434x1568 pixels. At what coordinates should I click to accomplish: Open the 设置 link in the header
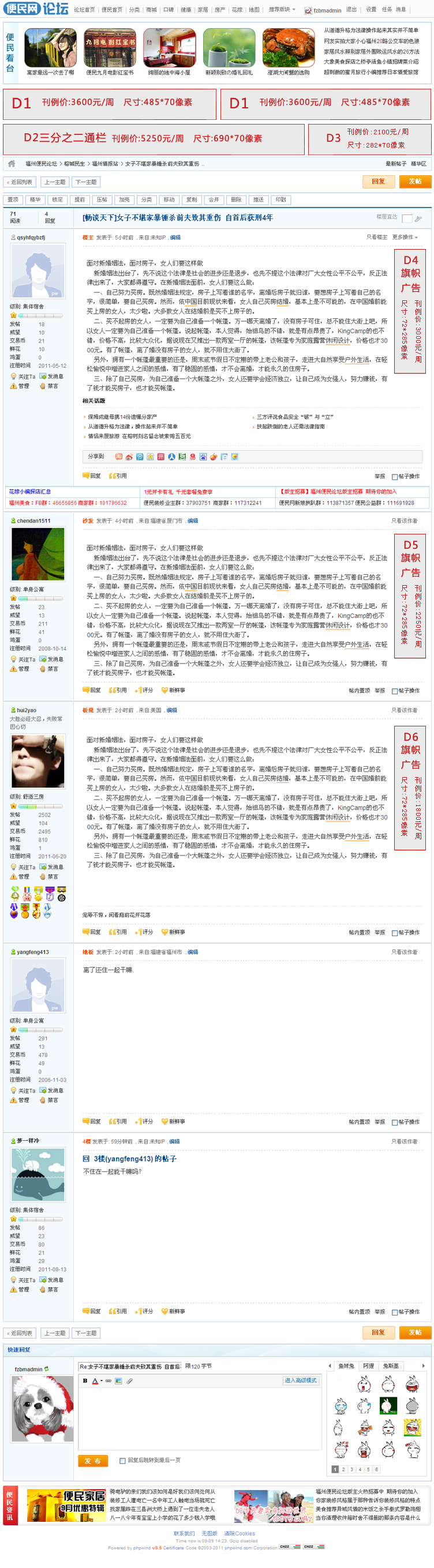pyautogui.click(x=371, y=10)
